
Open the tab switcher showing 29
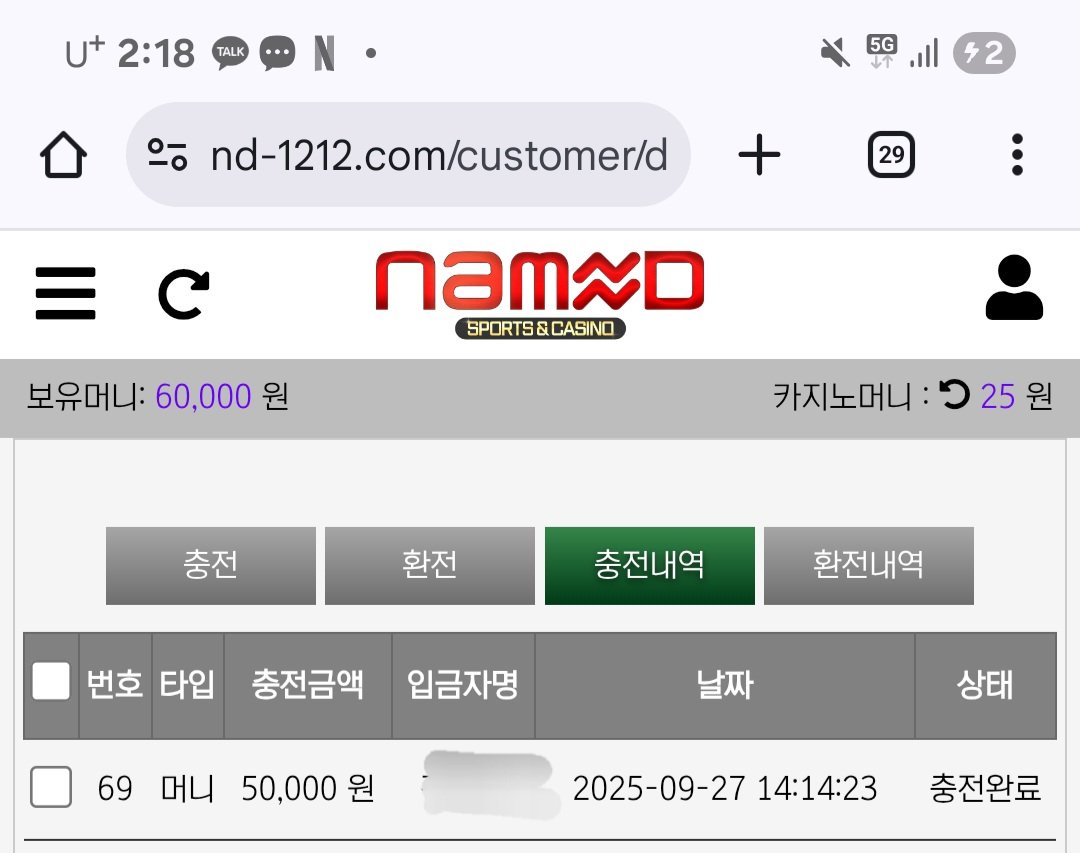891,155
